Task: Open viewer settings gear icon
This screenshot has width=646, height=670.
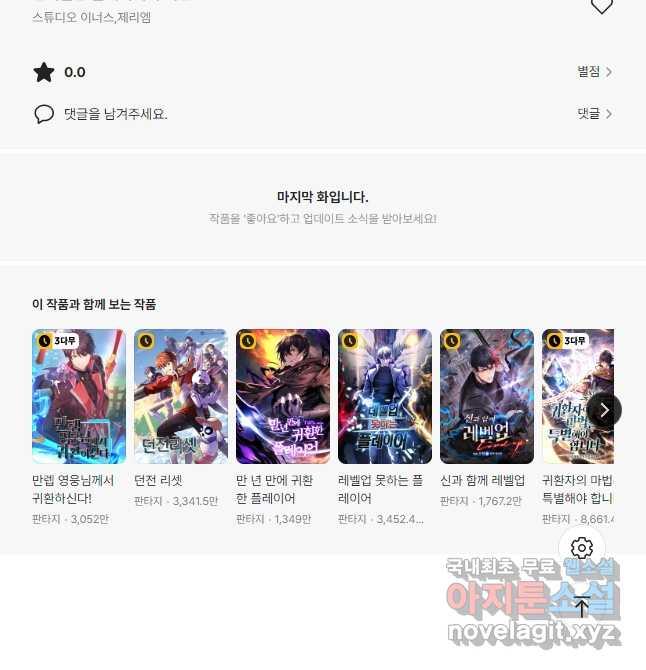Action: pyautogui.click(x=582, y=548)
